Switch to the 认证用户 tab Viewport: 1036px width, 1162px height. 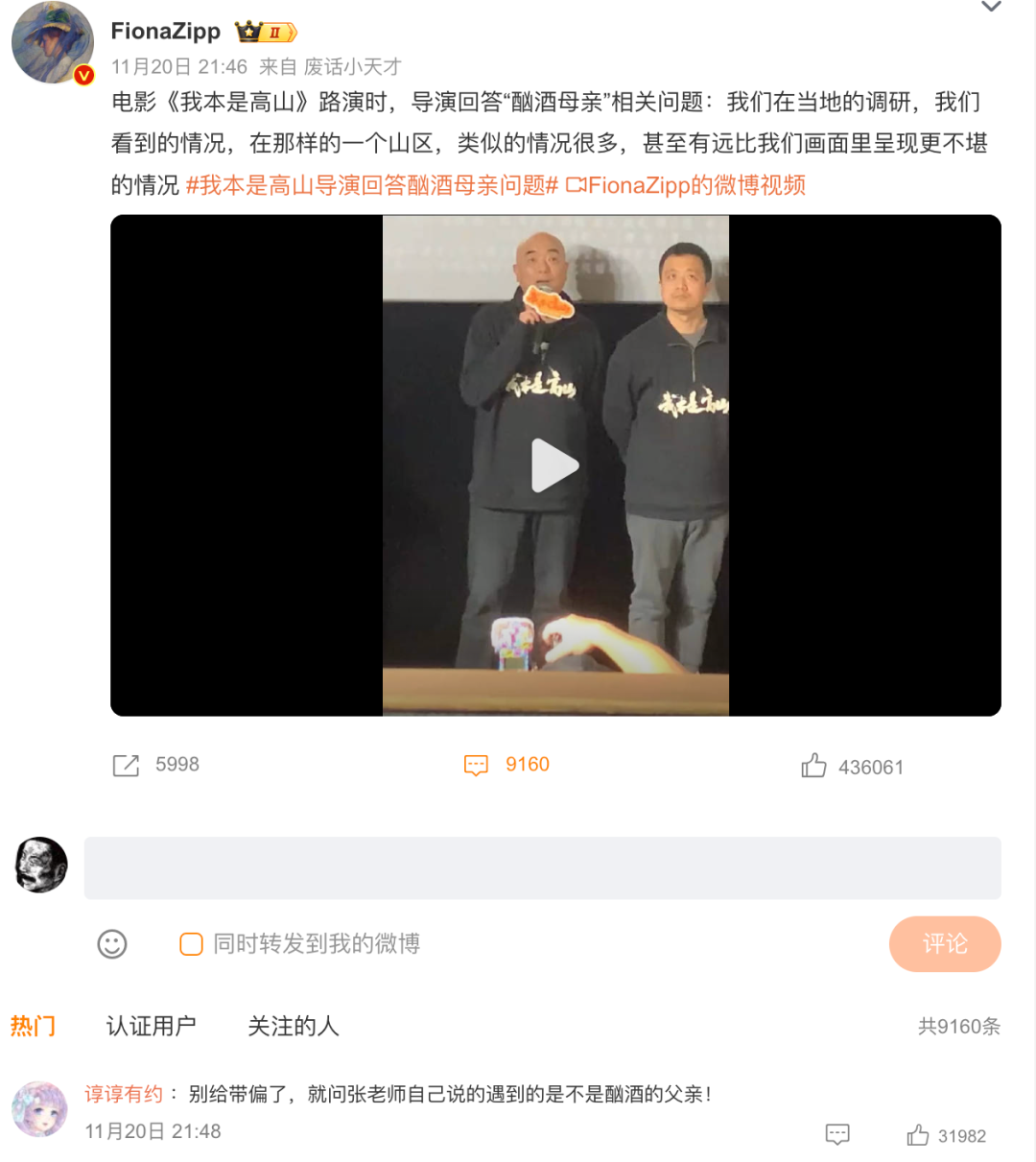151,1026
